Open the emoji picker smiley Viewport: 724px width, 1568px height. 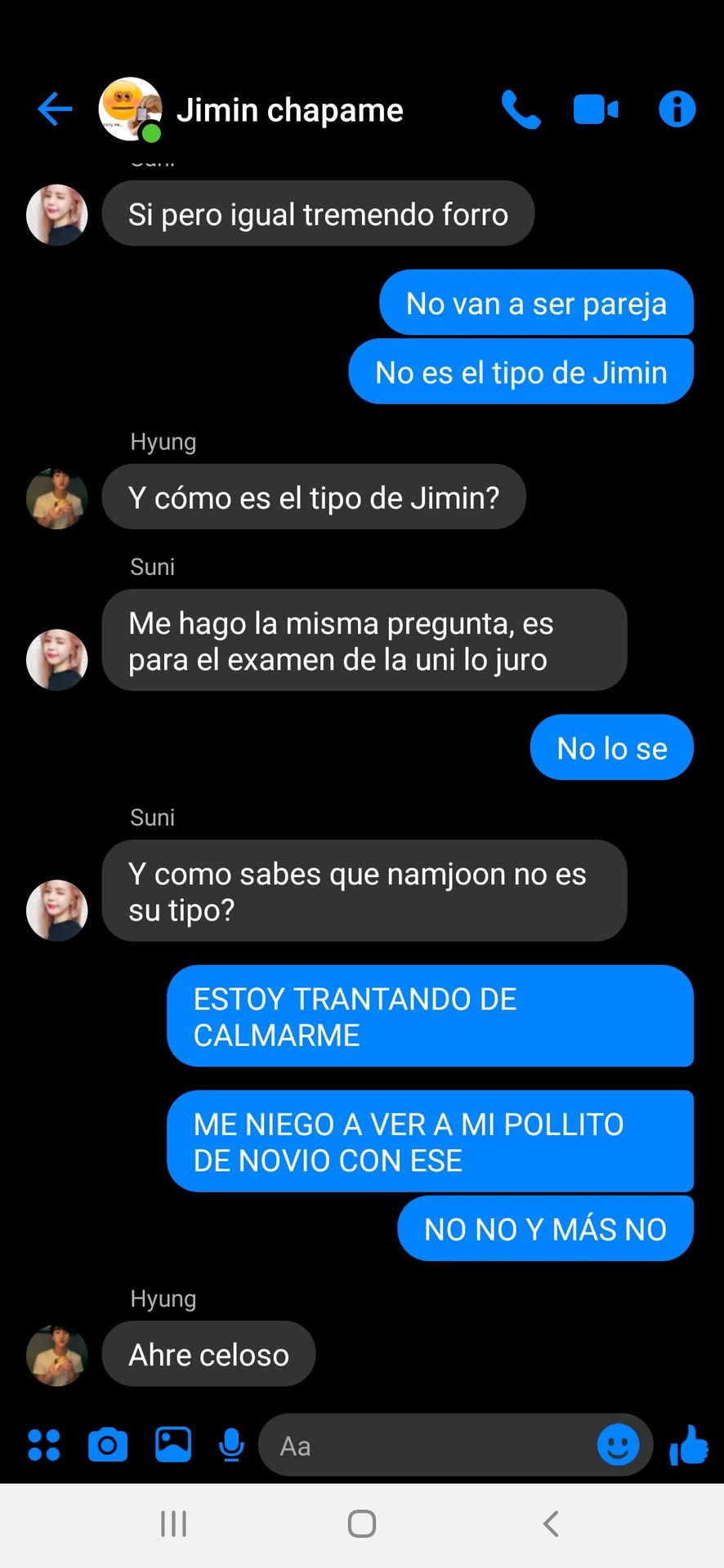619,1445
